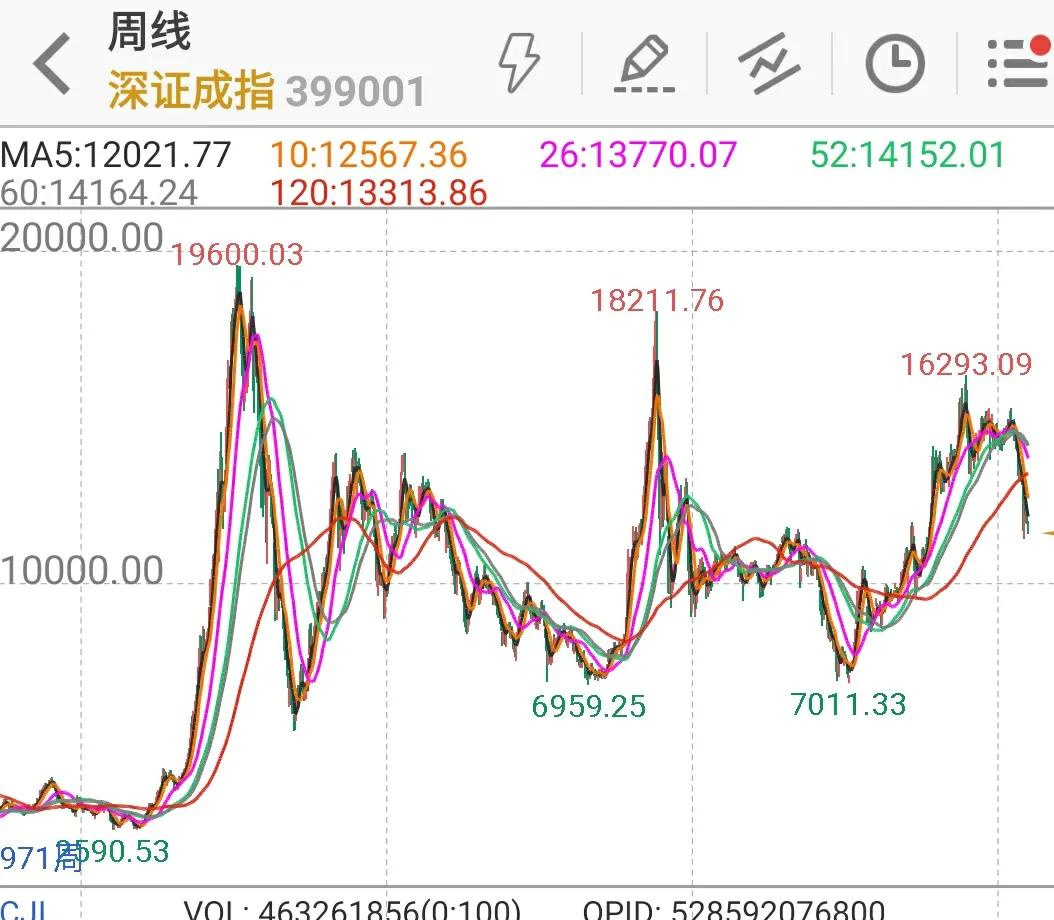Open the list menu with red dot
The width and height of the screenshot is (1054, 920).
[1016, 64]
